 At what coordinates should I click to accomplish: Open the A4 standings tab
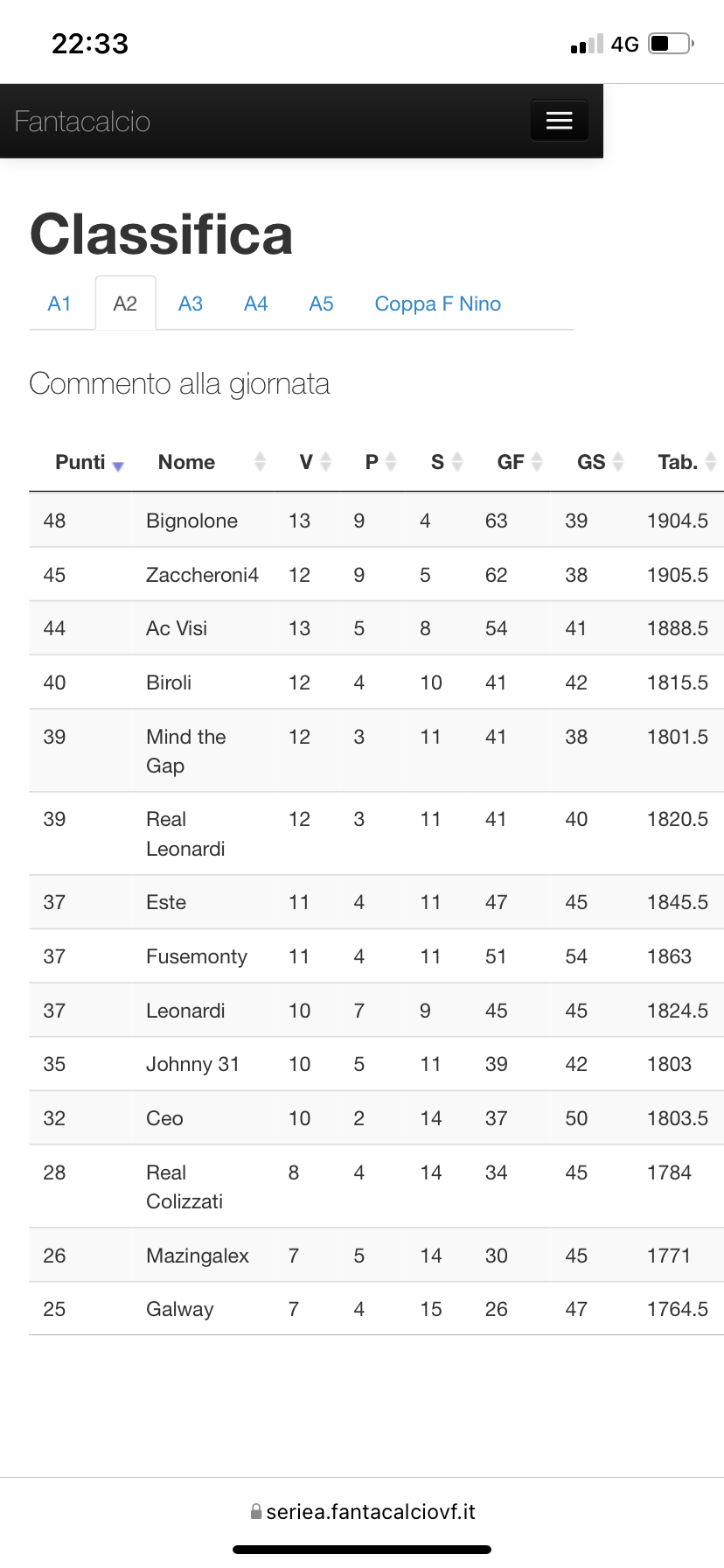click(256, 304)
